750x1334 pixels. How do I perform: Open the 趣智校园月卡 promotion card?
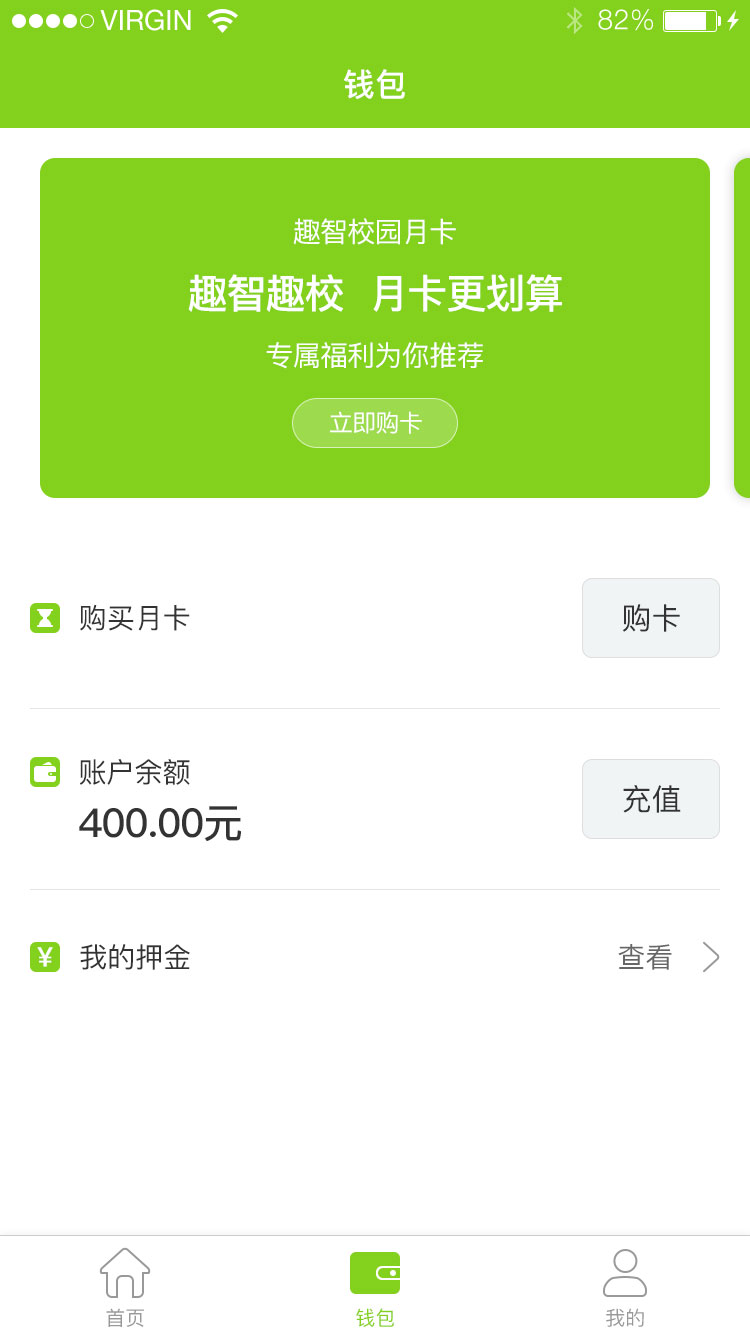(375, 290)
